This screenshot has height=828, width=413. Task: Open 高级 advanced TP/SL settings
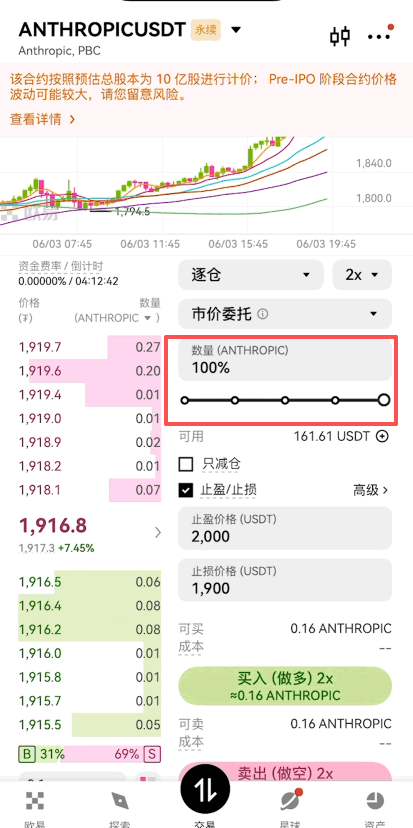(371, 491)
